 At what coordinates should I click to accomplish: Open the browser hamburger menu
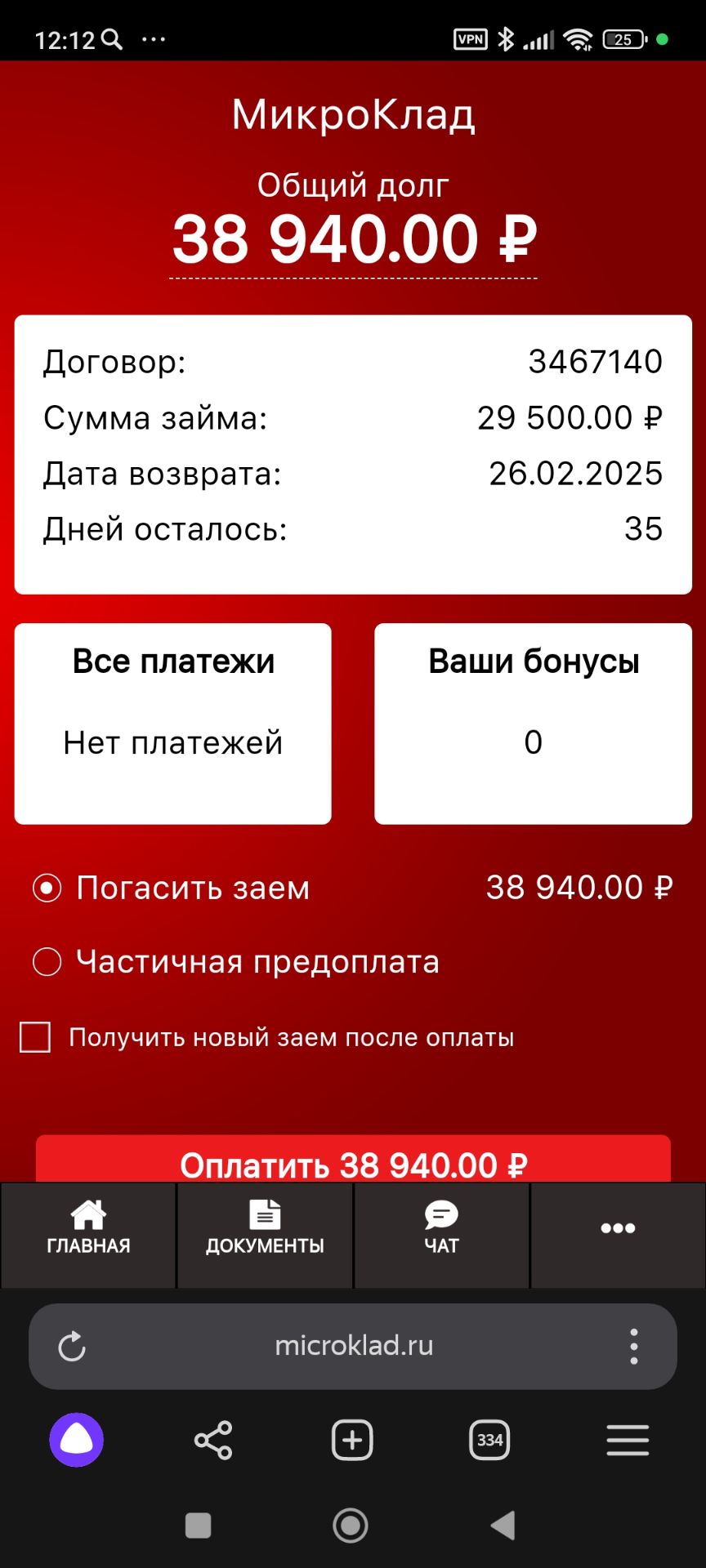pos(628,1440)
